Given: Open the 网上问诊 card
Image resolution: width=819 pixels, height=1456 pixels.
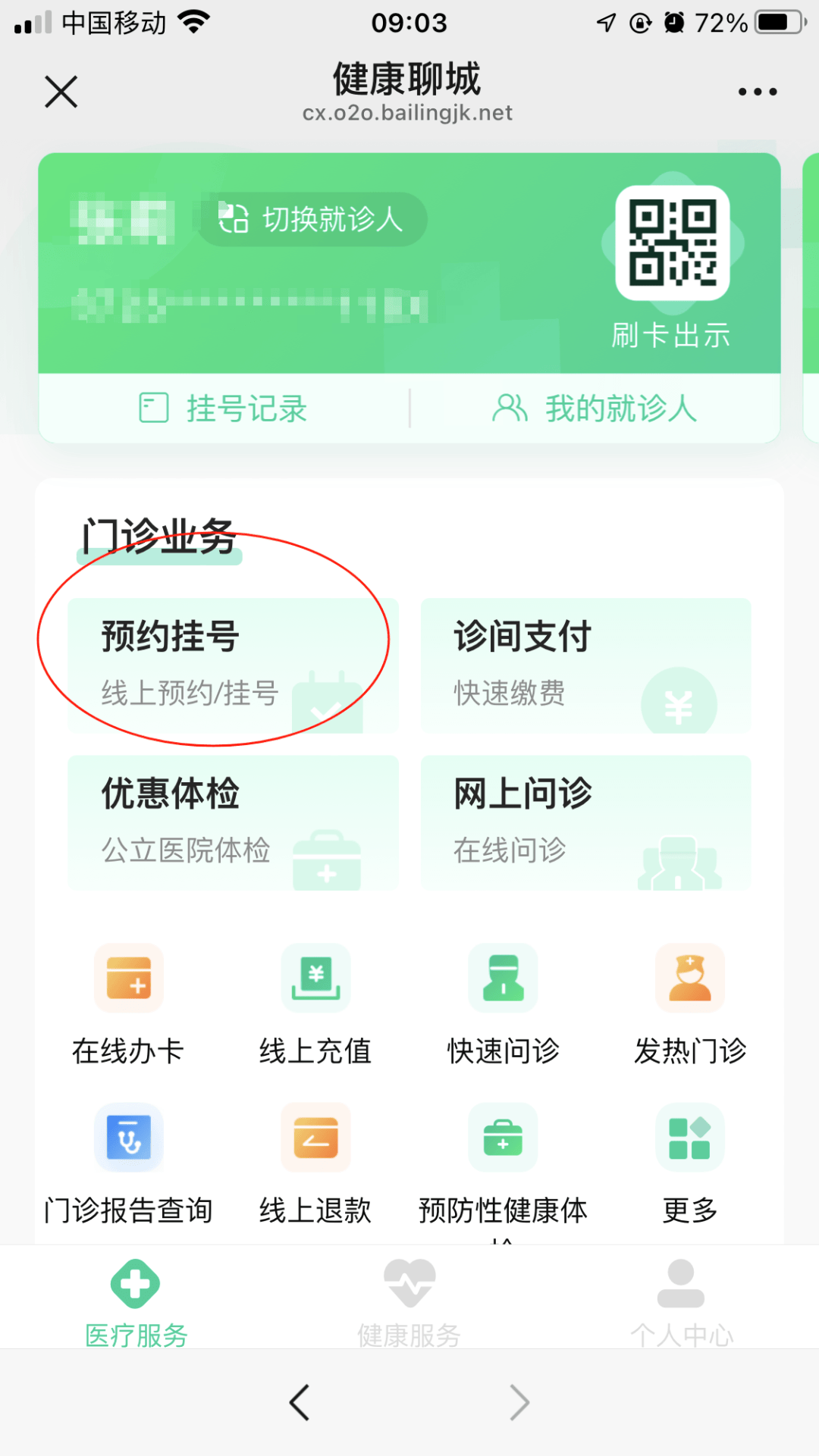Looking at the screenshot, I should (586, 822).
